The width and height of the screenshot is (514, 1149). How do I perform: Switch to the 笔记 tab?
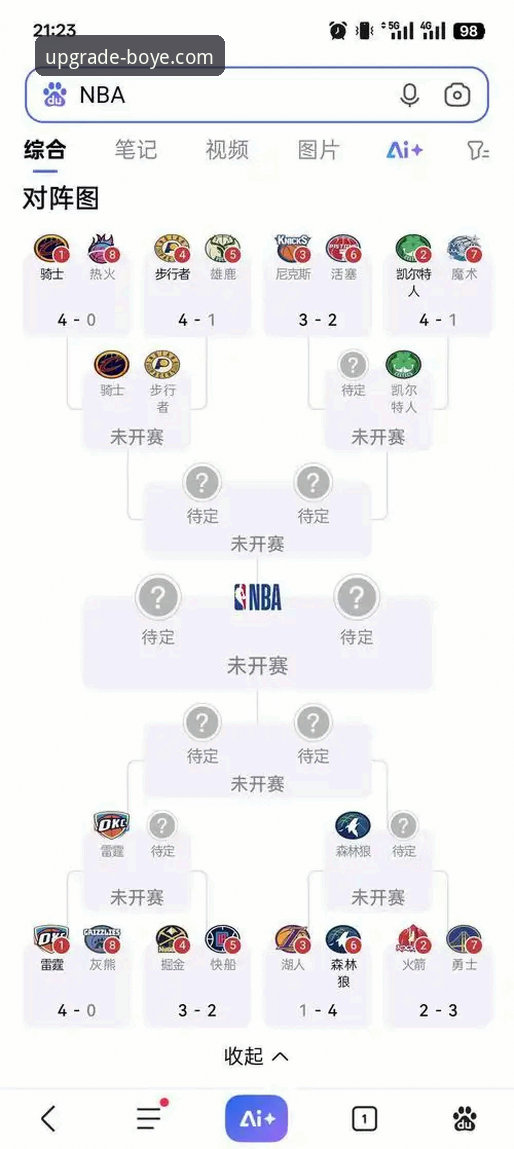[136, 150]
